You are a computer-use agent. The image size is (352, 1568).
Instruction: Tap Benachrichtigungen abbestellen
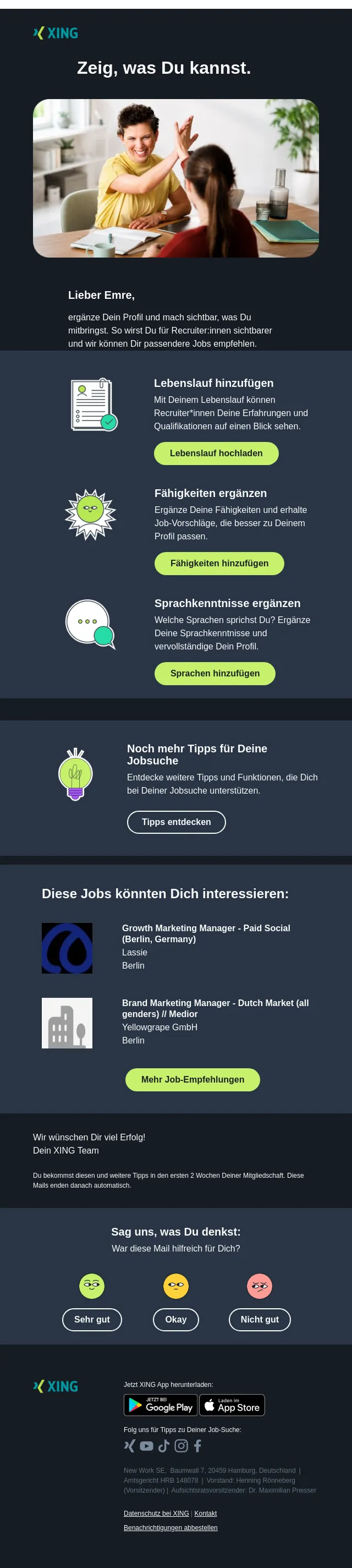(170, 1527)
